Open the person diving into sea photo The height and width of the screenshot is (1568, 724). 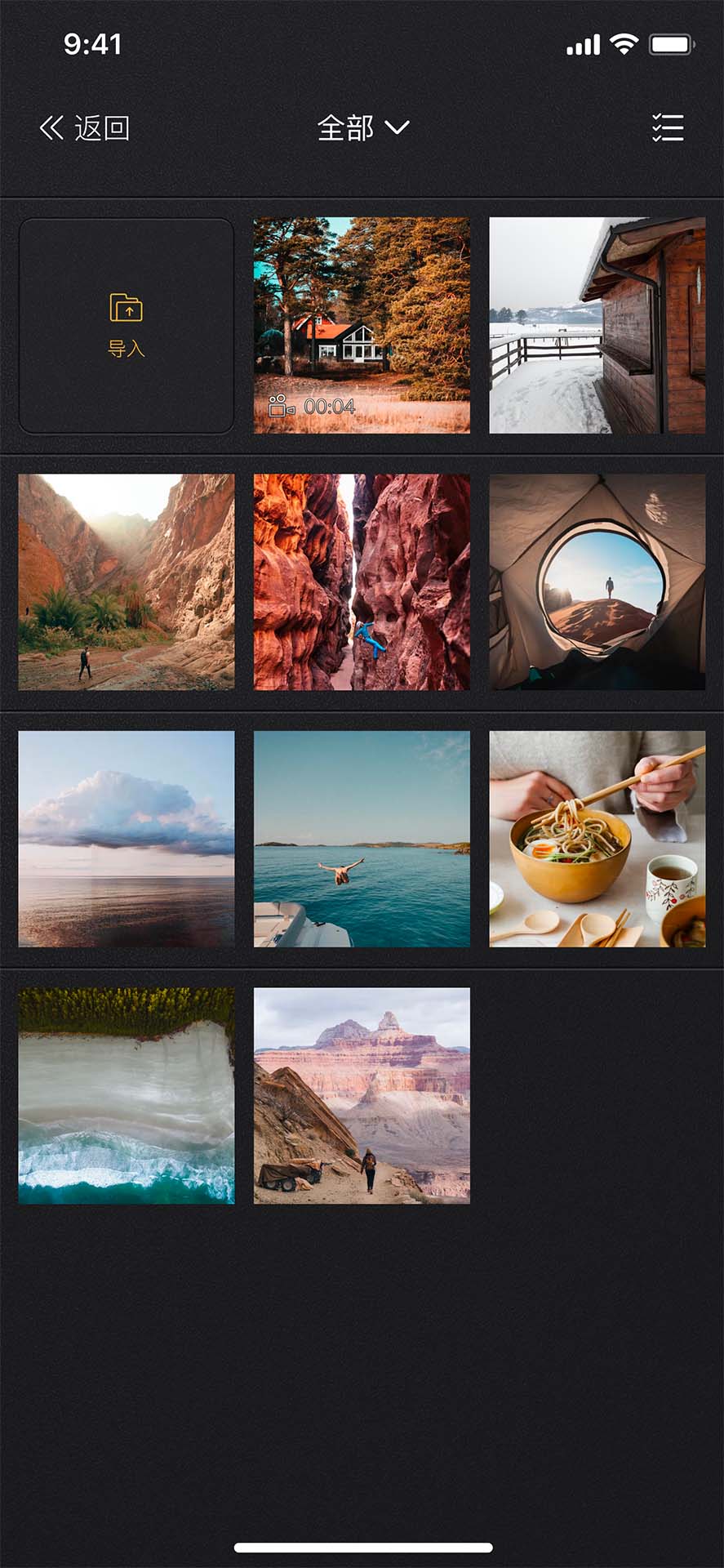tap(362, 839)
